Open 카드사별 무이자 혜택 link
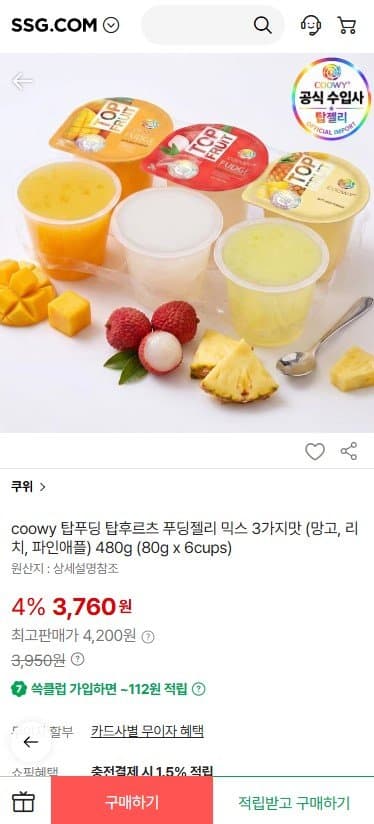 tap(147, 731)
